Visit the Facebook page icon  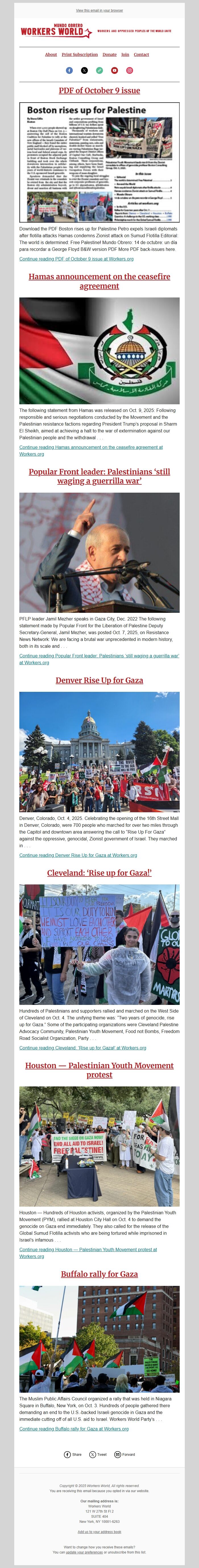tap(69, 71)
